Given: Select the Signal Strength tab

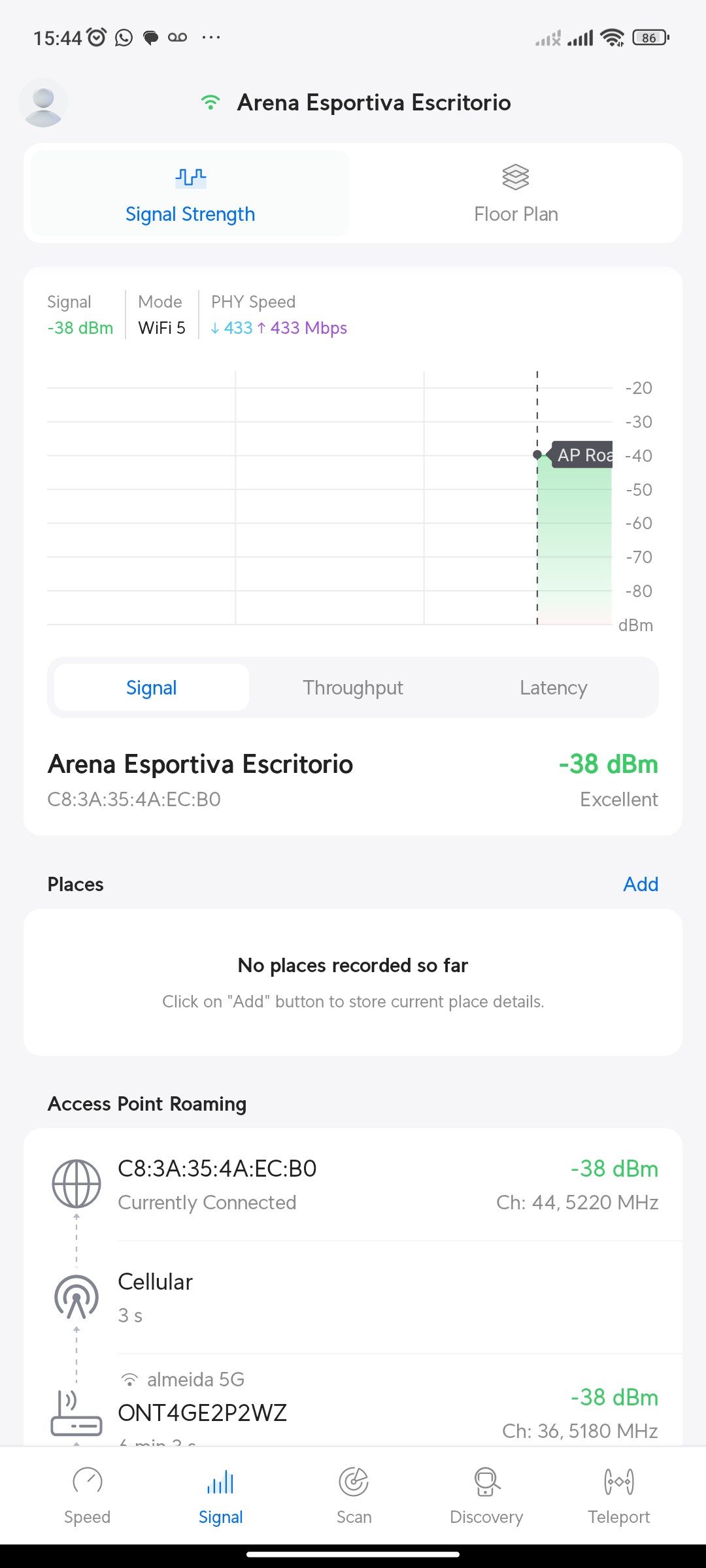Looking at the screenshot, I should coord(190,194).
